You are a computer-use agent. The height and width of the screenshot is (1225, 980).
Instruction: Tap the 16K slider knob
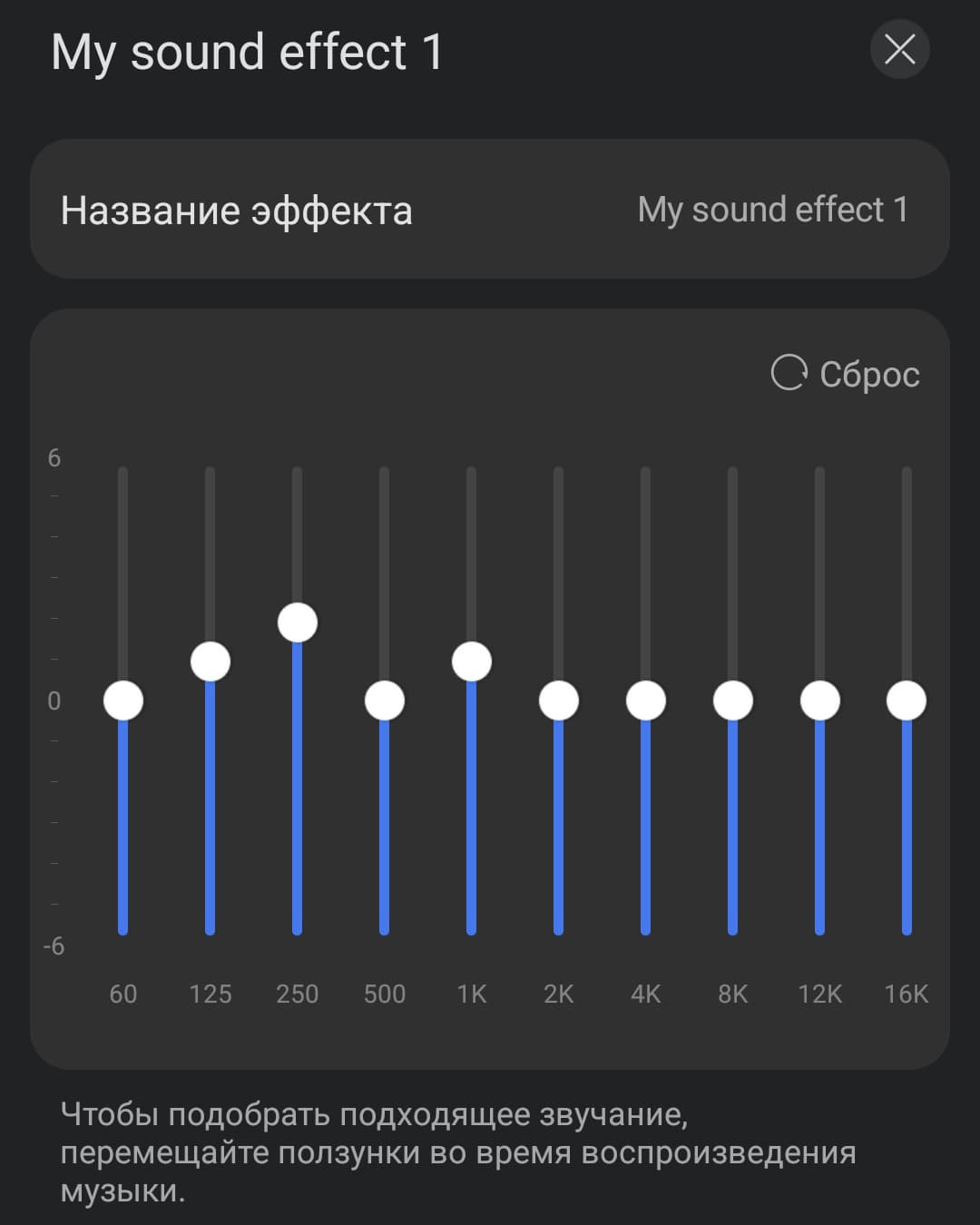point(906,701)
